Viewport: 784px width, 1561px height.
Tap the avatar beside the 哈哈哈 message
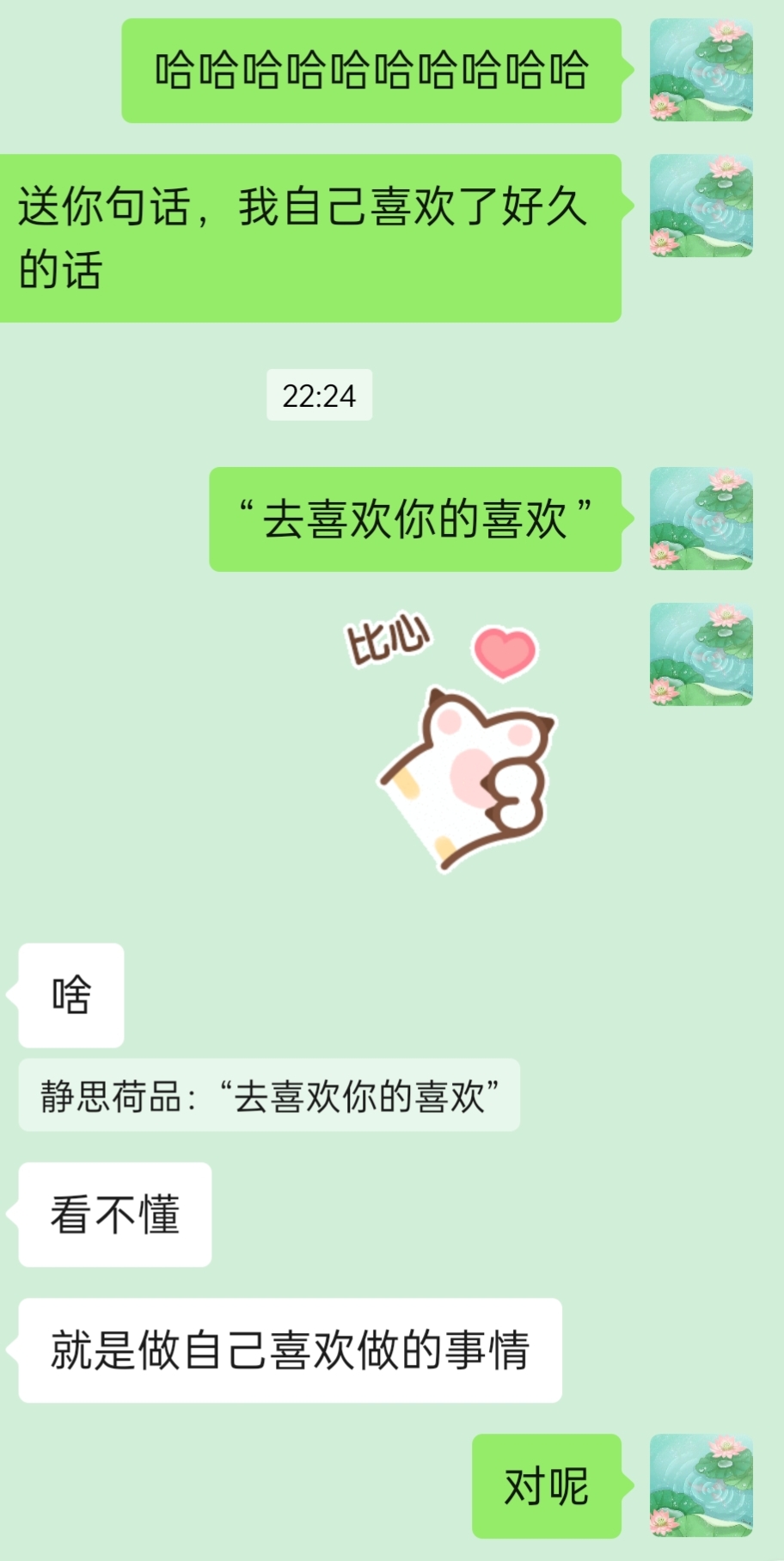click(701, 70)
